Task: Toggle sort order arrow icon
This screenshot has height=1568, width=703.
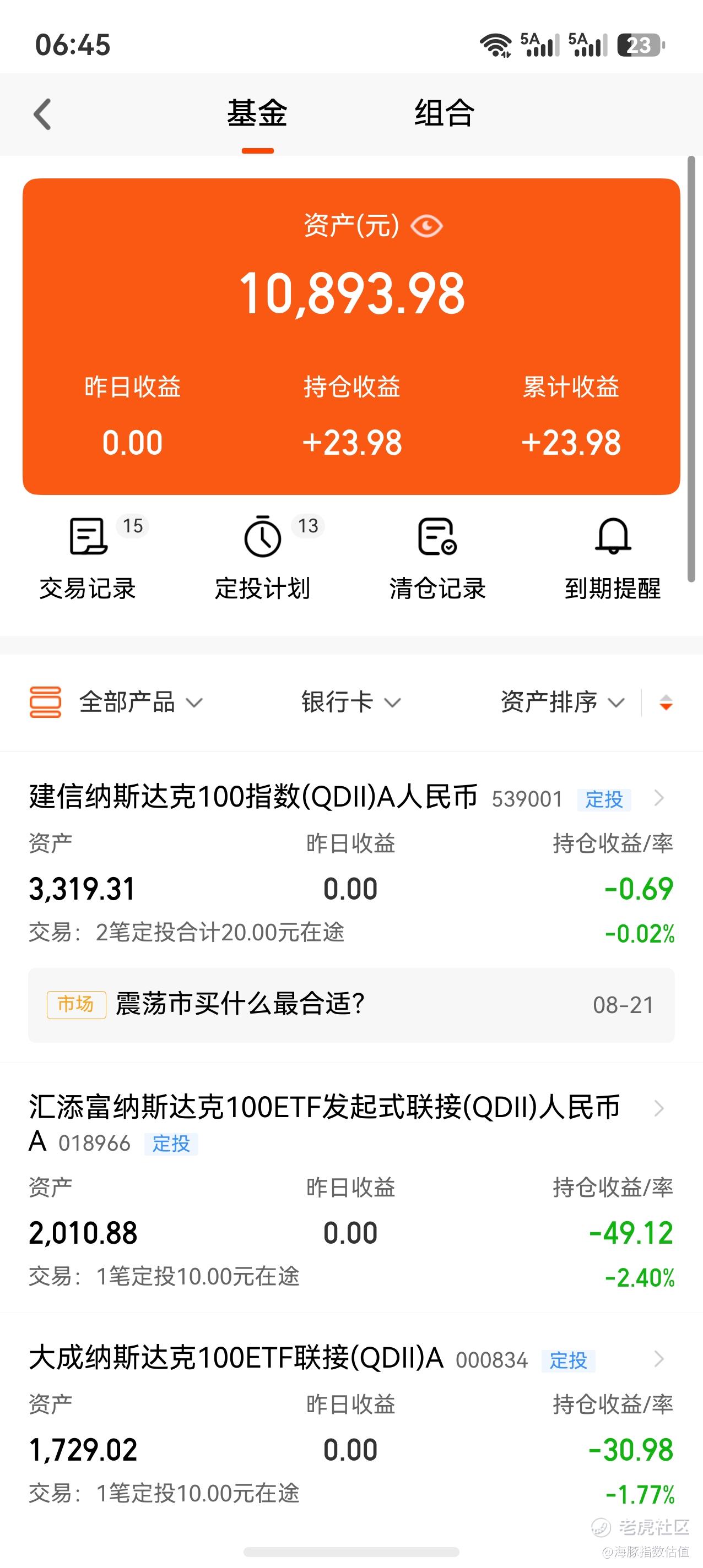Action: [x=666, y=703]
